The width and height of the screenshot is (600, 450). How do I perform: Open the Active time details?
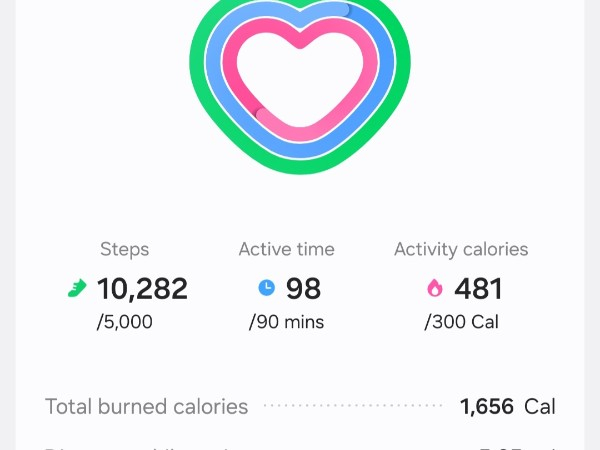click(x=287, y=288)
